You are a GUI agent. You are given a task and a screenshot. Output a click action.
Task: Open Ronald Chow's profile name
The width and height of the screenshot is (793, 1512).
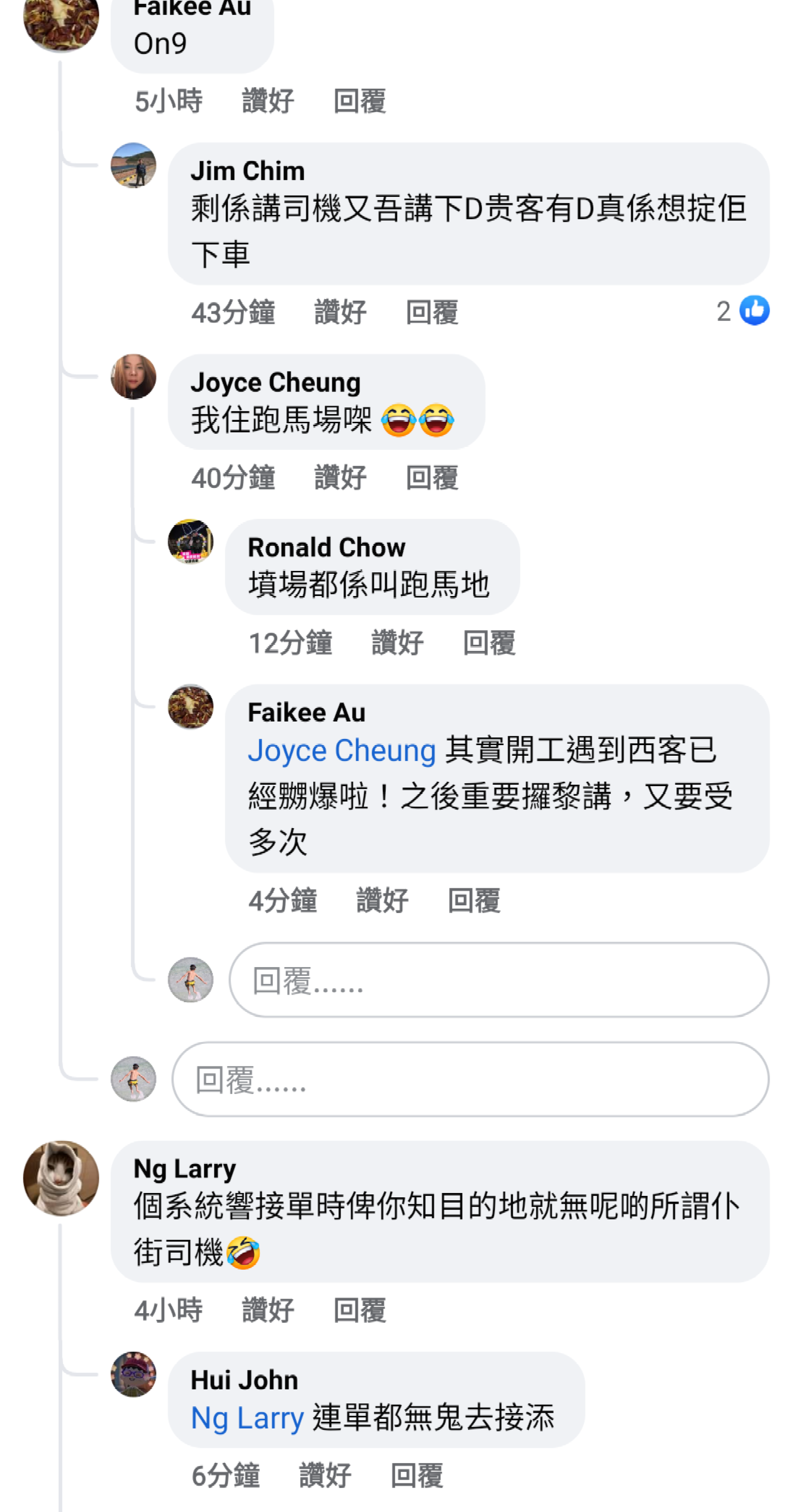click(x=326, y=547)
